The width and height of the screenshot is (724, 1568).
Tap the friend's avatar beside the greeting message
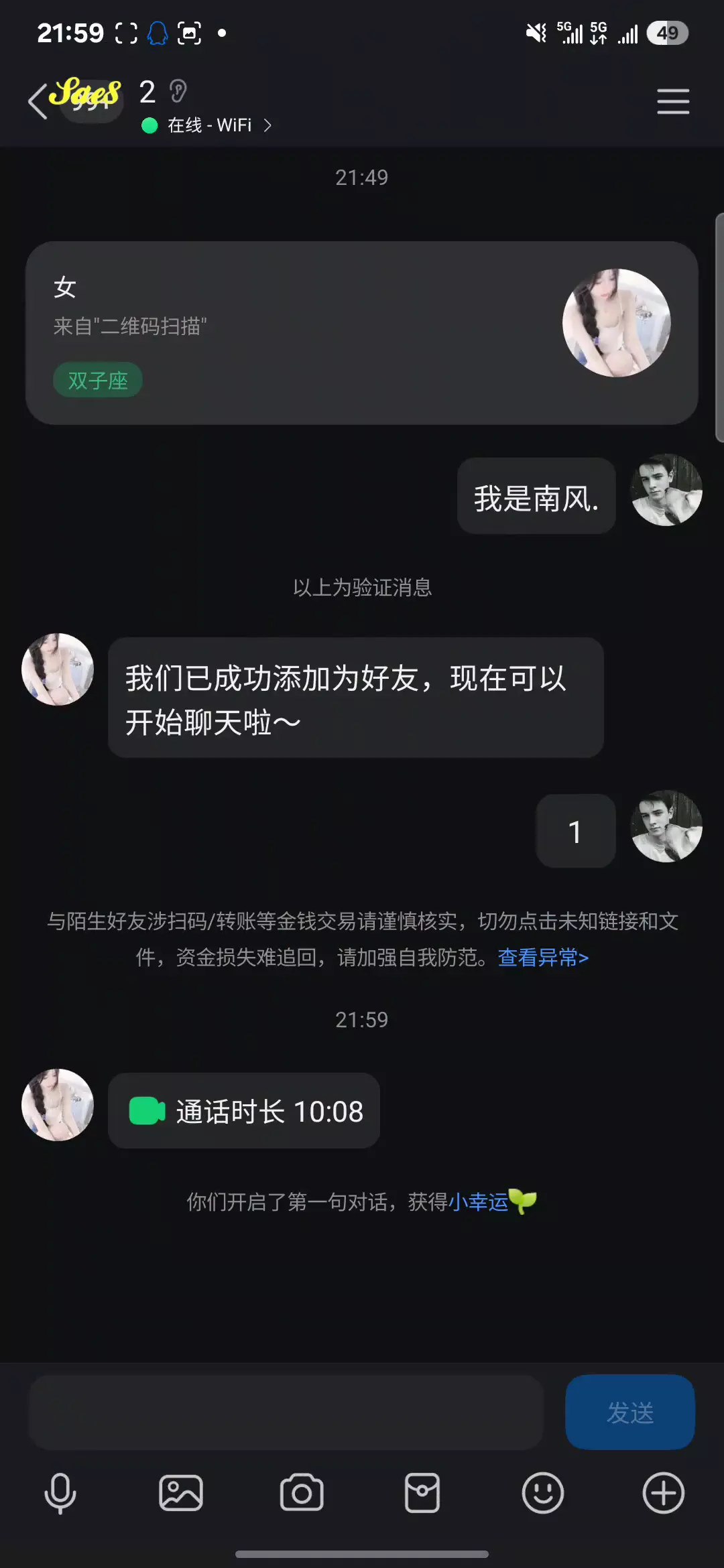pyautogui.click(x=58, y=669)
